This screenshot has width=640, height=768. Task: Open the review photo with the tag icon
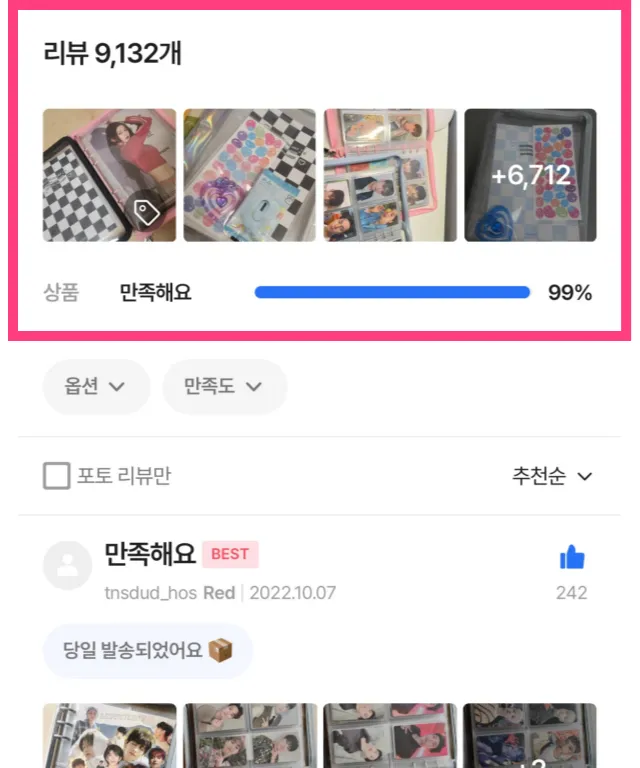click(x=109, y=175)
